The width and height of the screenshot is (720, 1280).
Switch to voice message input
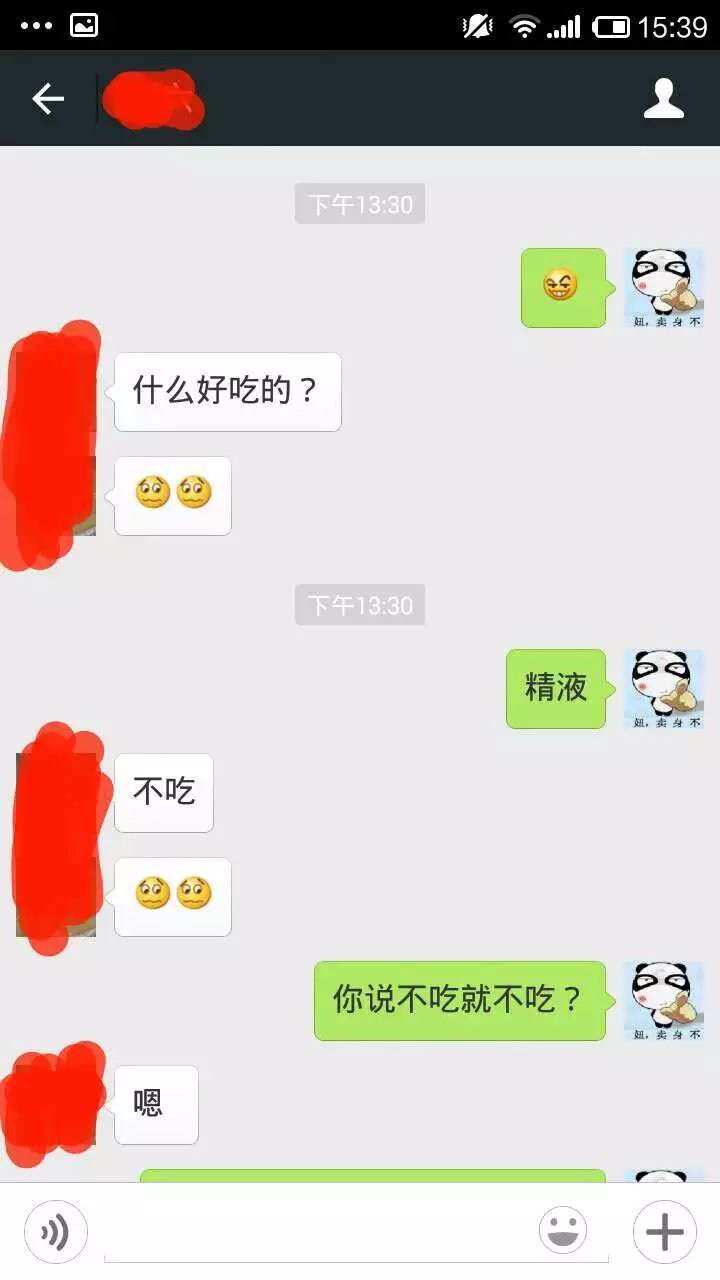pyautogui.click(x=56, y=1231)
